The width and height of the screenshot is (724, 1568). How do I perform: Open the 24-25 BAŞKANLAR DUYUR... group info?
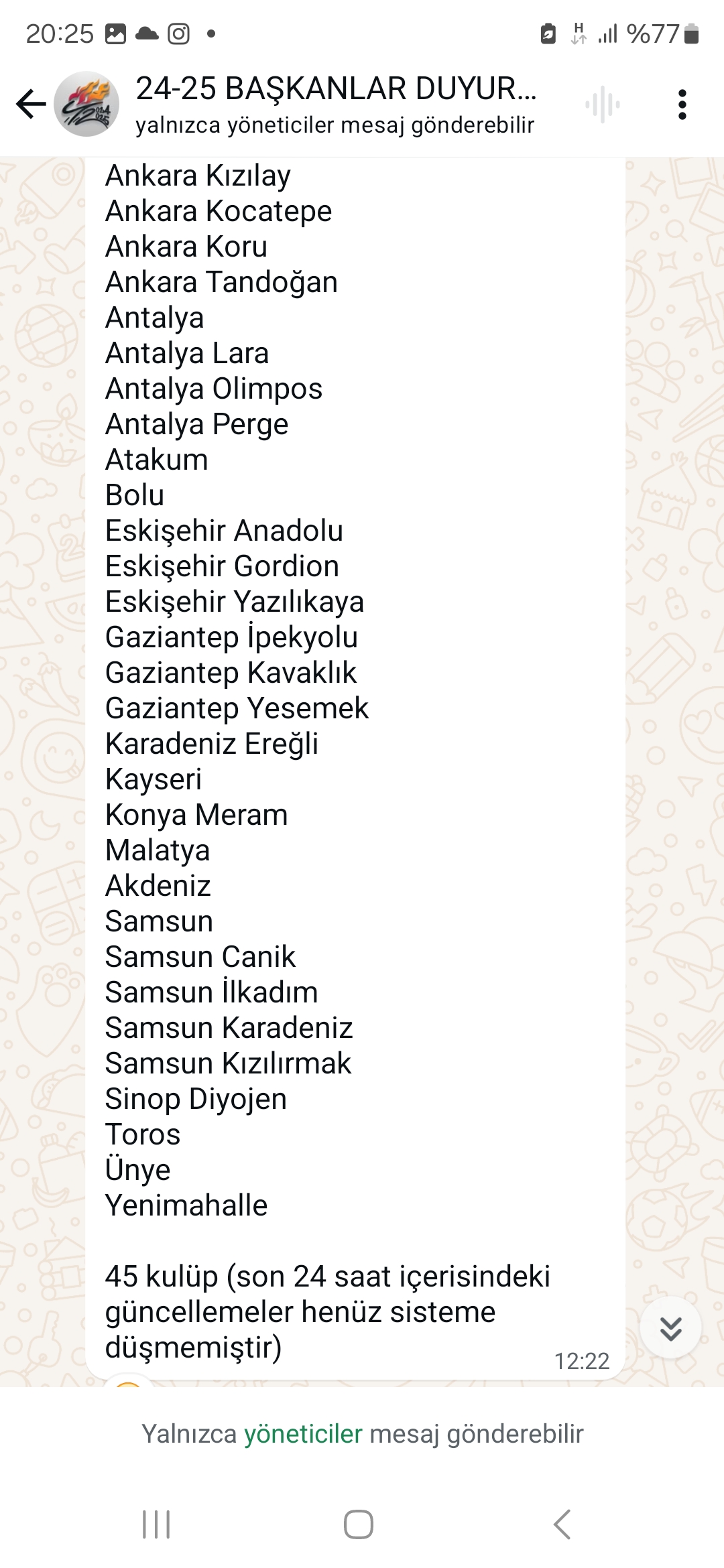click(335, 104)
